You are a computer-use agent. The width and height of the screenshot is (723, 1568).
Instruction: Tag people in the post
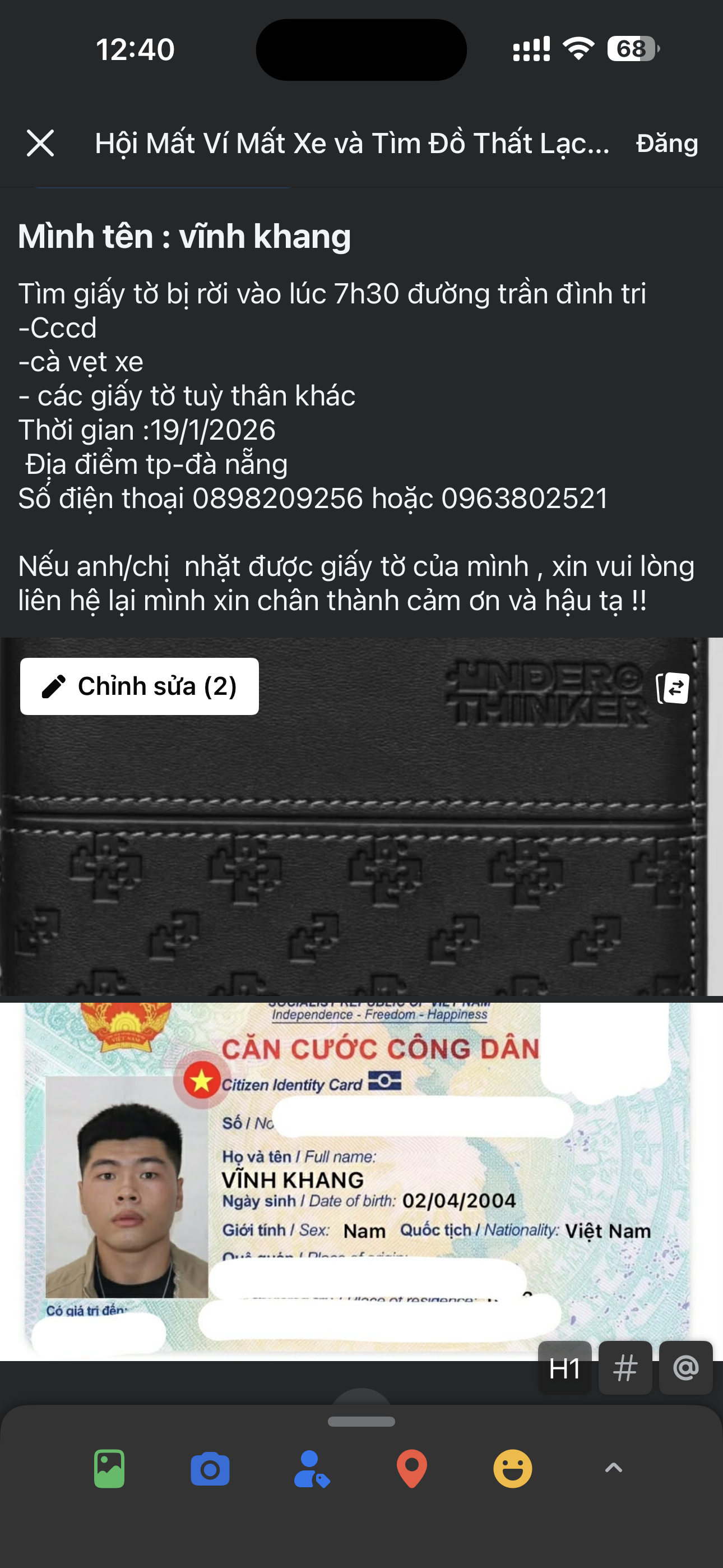pyautogui.click(x=311, y=1469)
